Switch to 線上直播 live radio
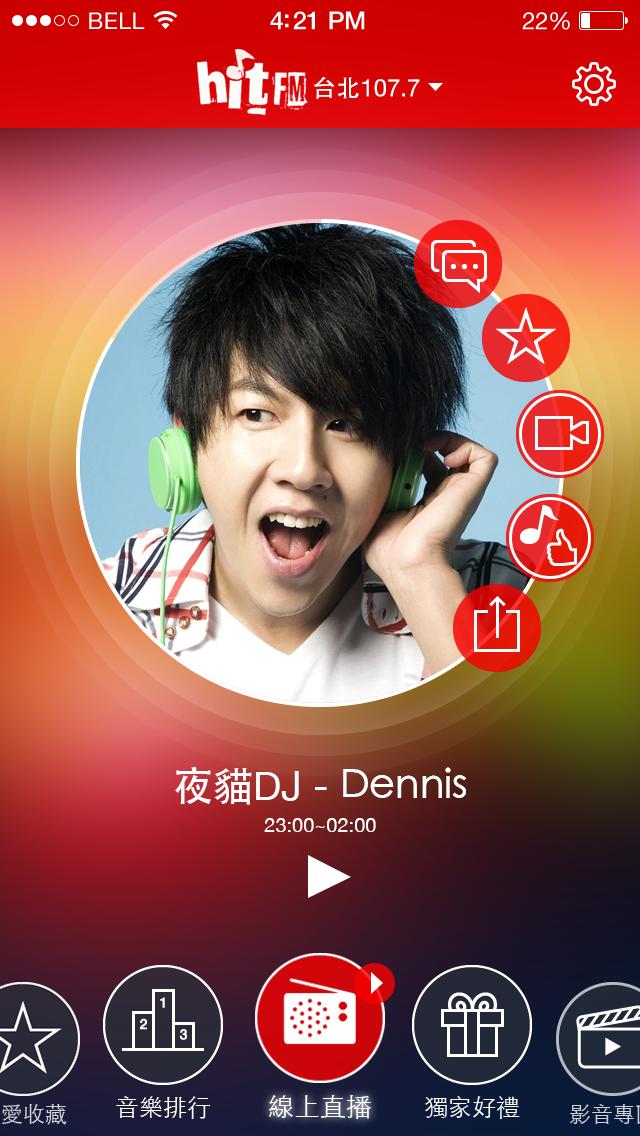 [x=320, y=1018]
